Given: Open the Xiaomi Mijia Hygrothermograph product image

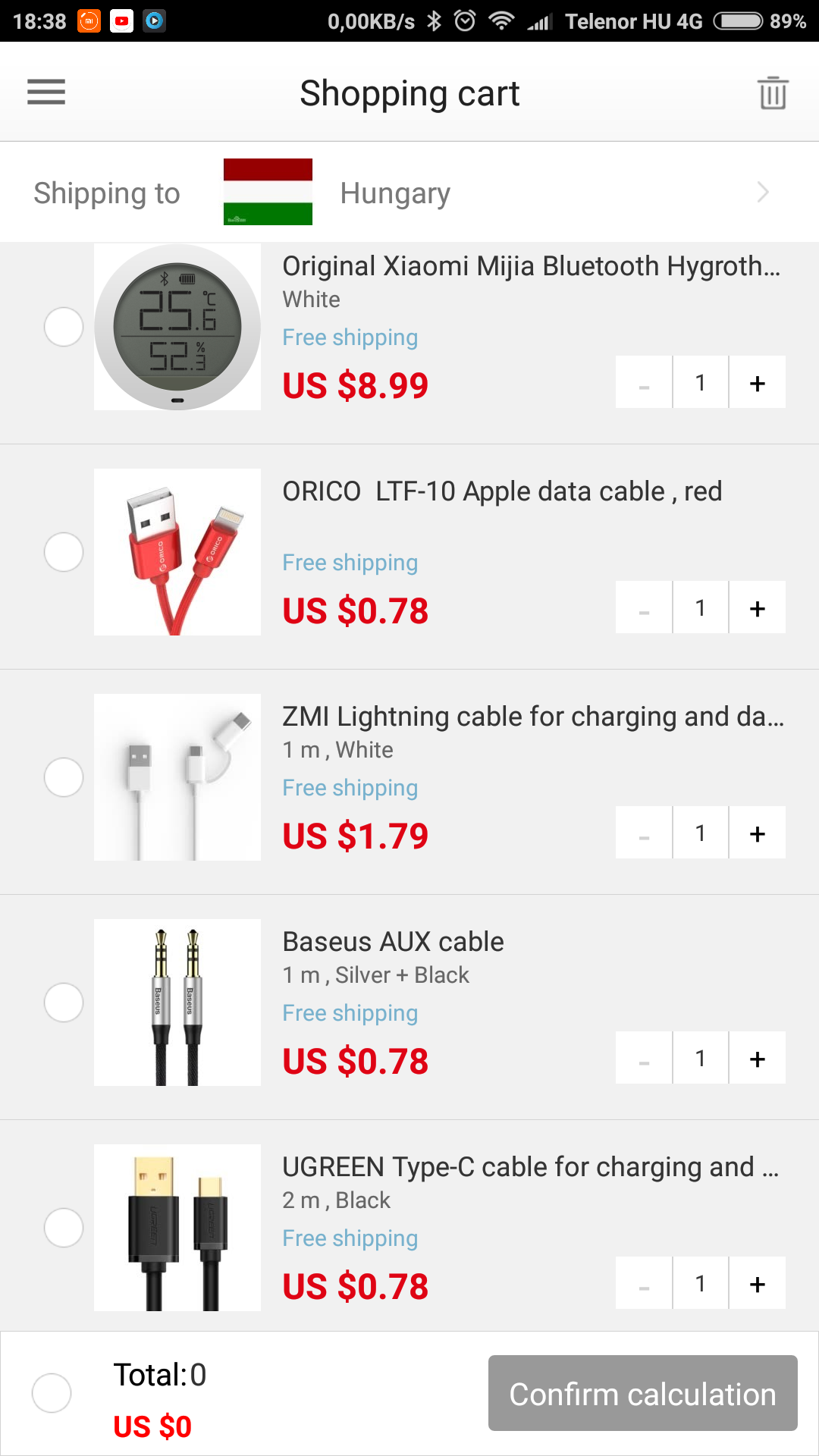Looking at the screenshot, I should (x=177, y=327).
